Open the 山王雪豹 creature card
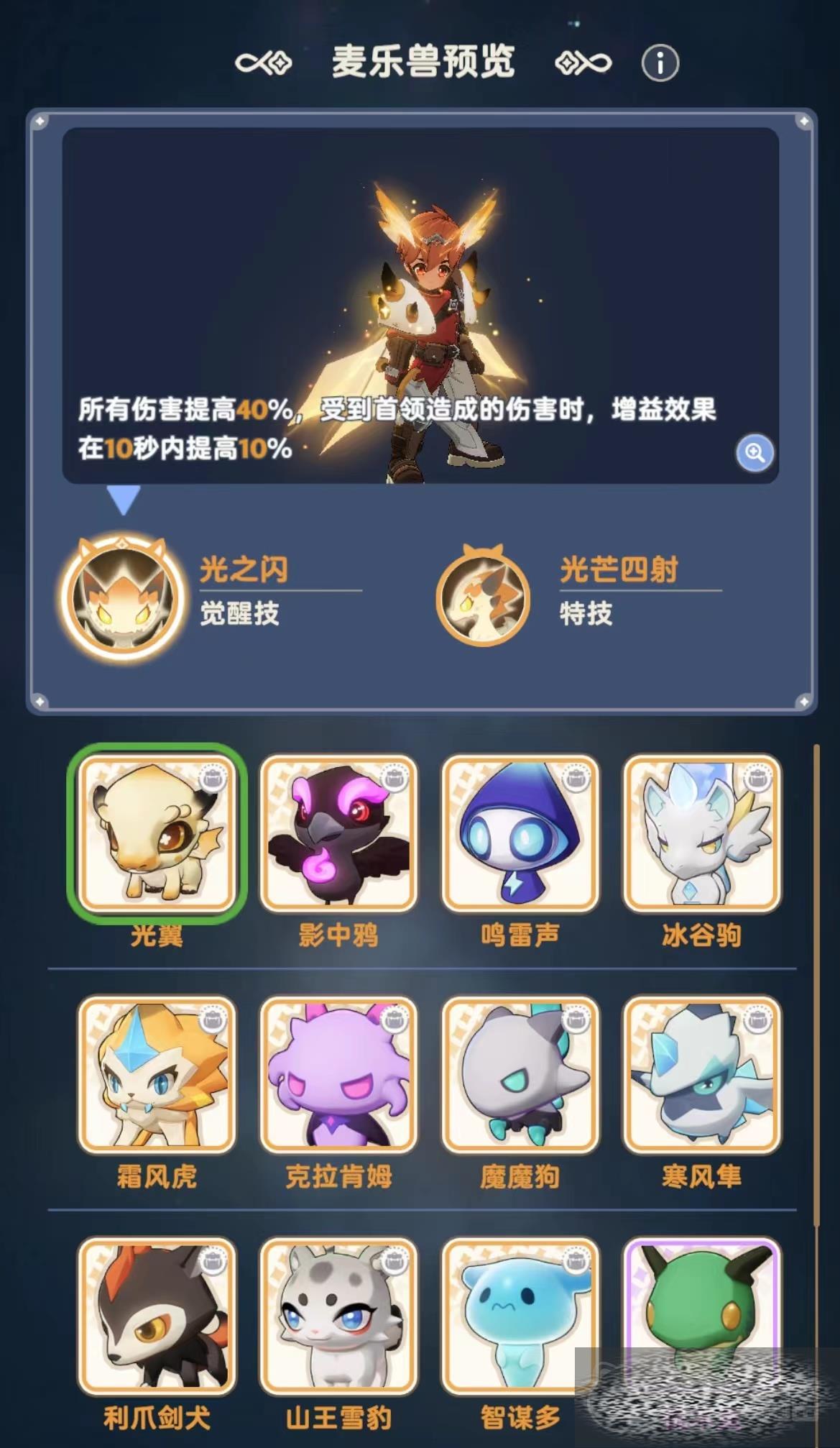This screenshot has width=840, height=1448. pyautogui.click(x=338, y=1316)
